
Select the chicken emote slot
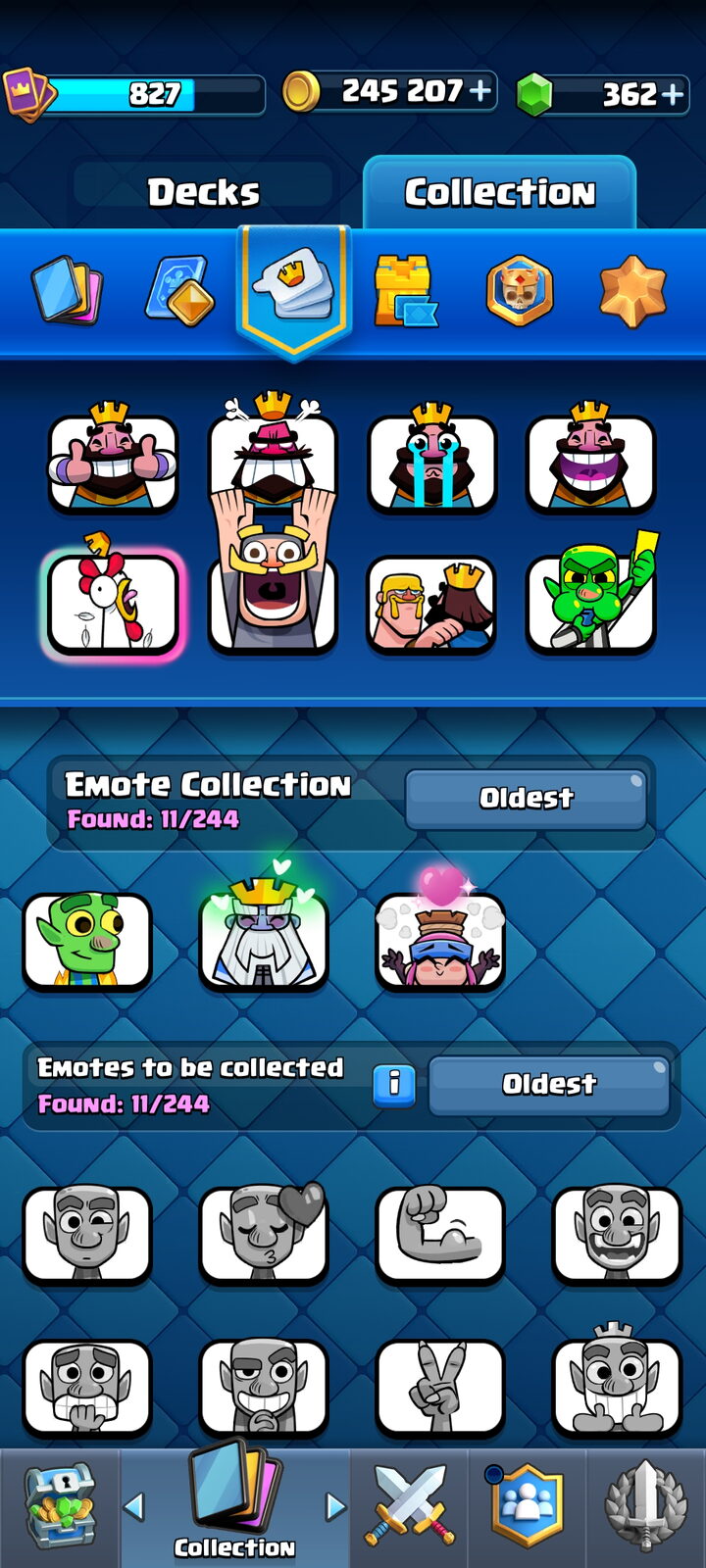113,603
